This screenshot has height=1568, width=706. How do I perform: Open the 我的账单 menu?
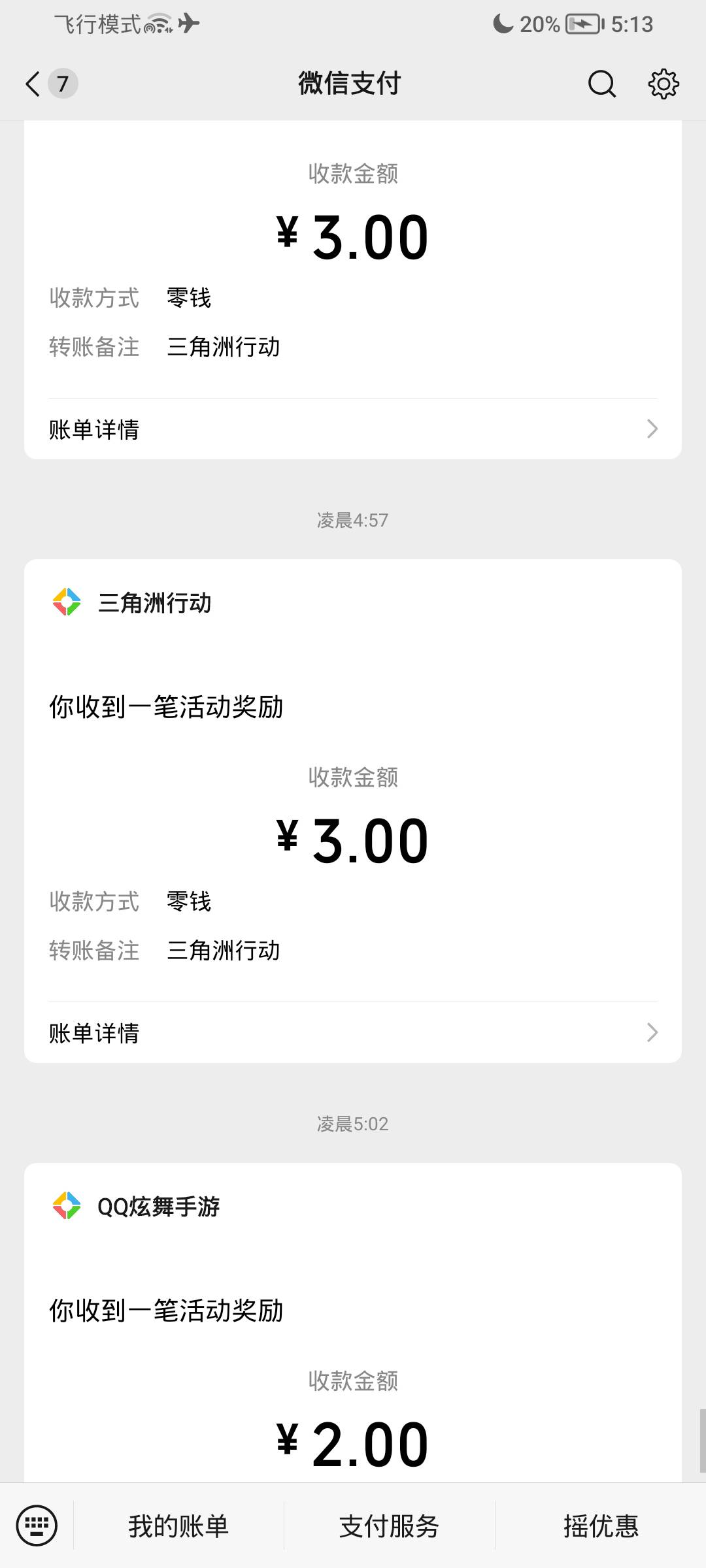178,1526
